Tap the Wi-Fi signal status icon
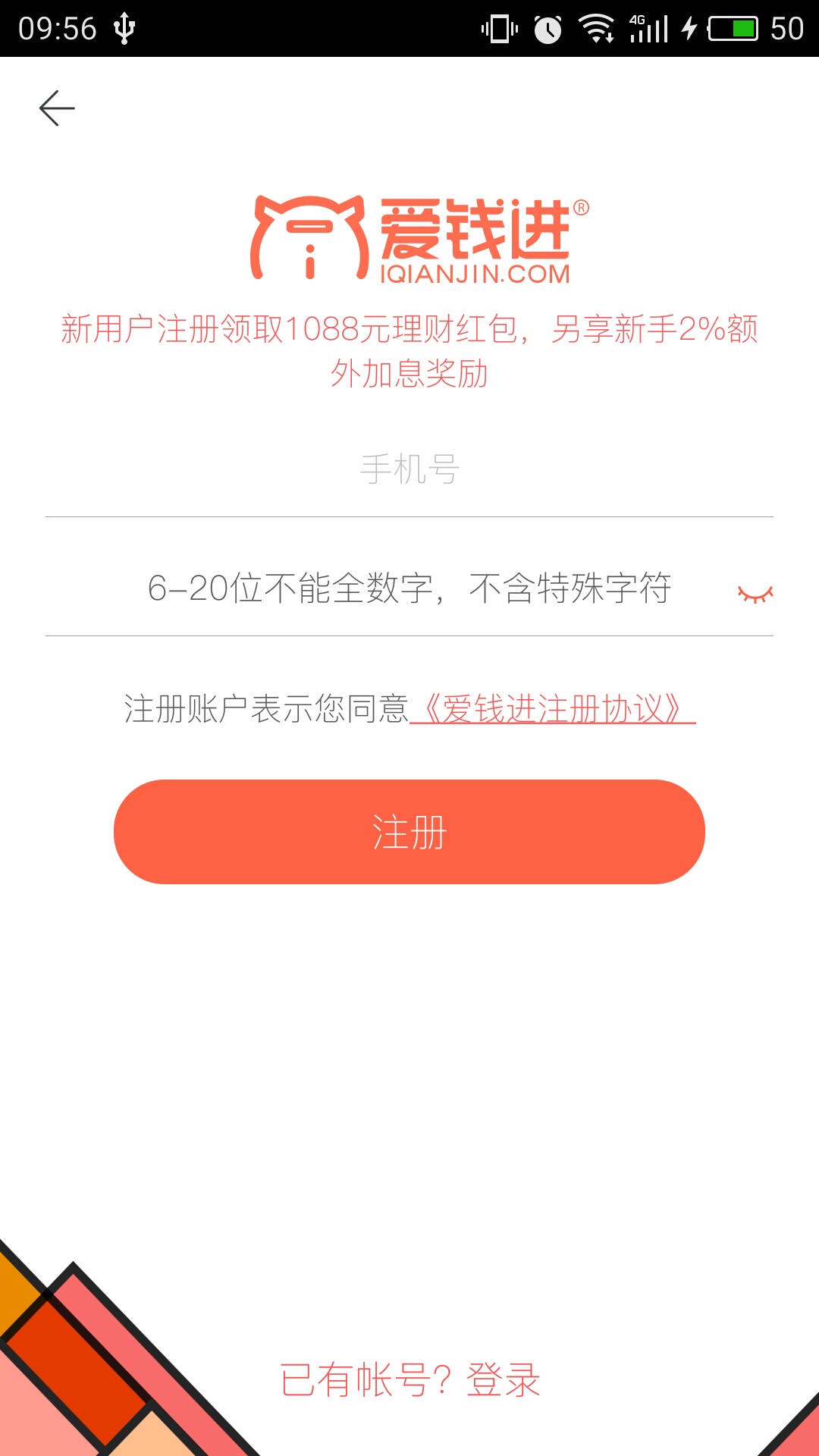Viewport: 819px width, 1456px height. click(596, 27)
